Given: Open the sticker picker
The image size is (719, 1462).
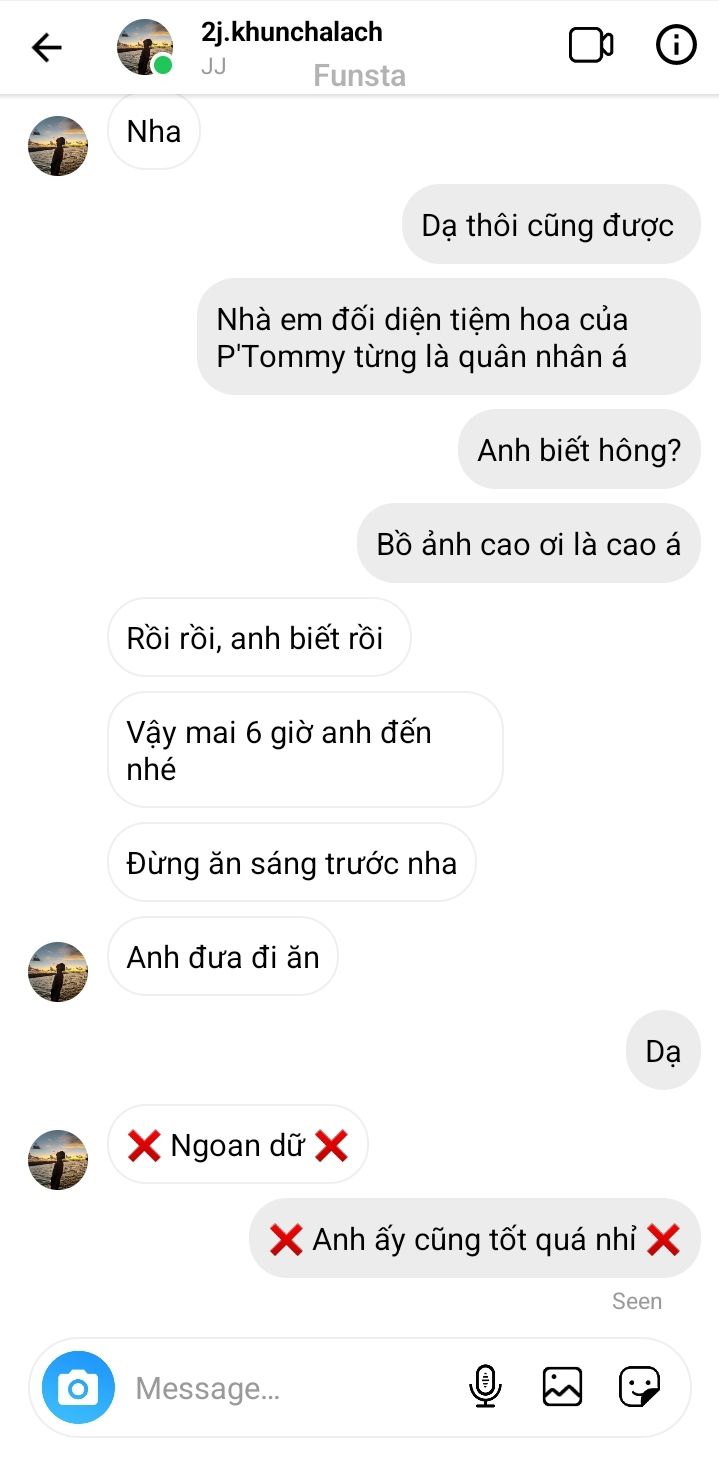Looking at the screenshot, I should click(x=639, y=1387).
